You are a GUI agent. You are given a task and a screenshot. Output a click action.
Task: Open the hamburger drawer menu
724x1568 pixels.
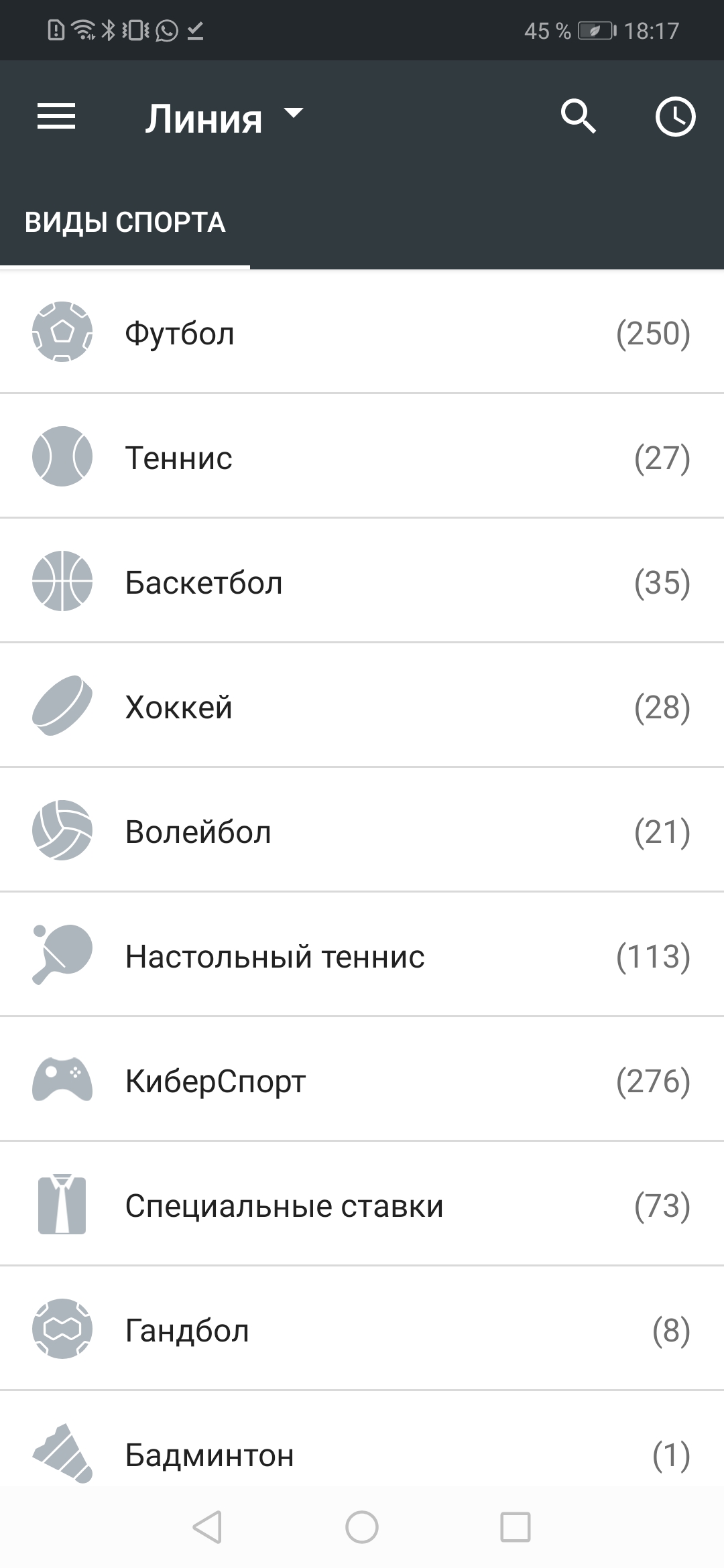pyautogui.click(x=56, y=117)
